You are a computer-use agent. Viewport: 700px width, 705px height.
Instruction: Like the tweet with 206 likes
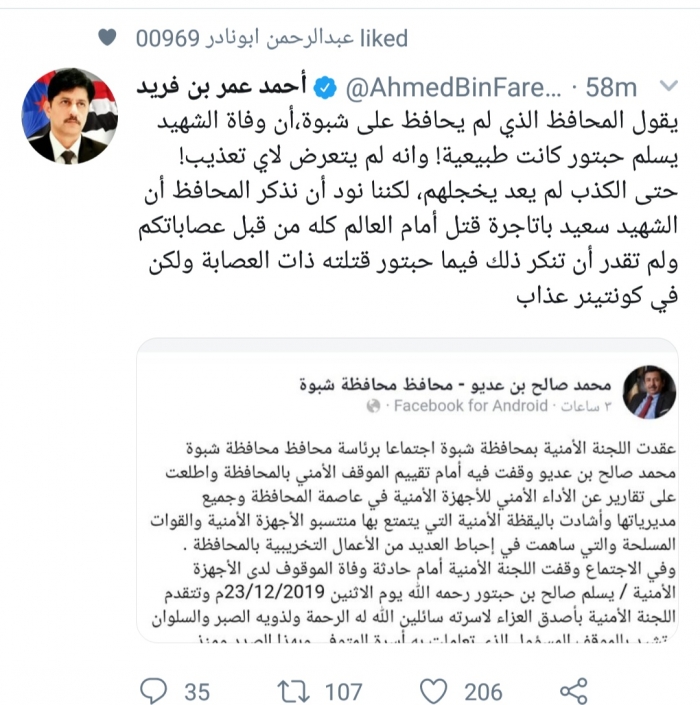pyautogui.click(x=433, y=691)
